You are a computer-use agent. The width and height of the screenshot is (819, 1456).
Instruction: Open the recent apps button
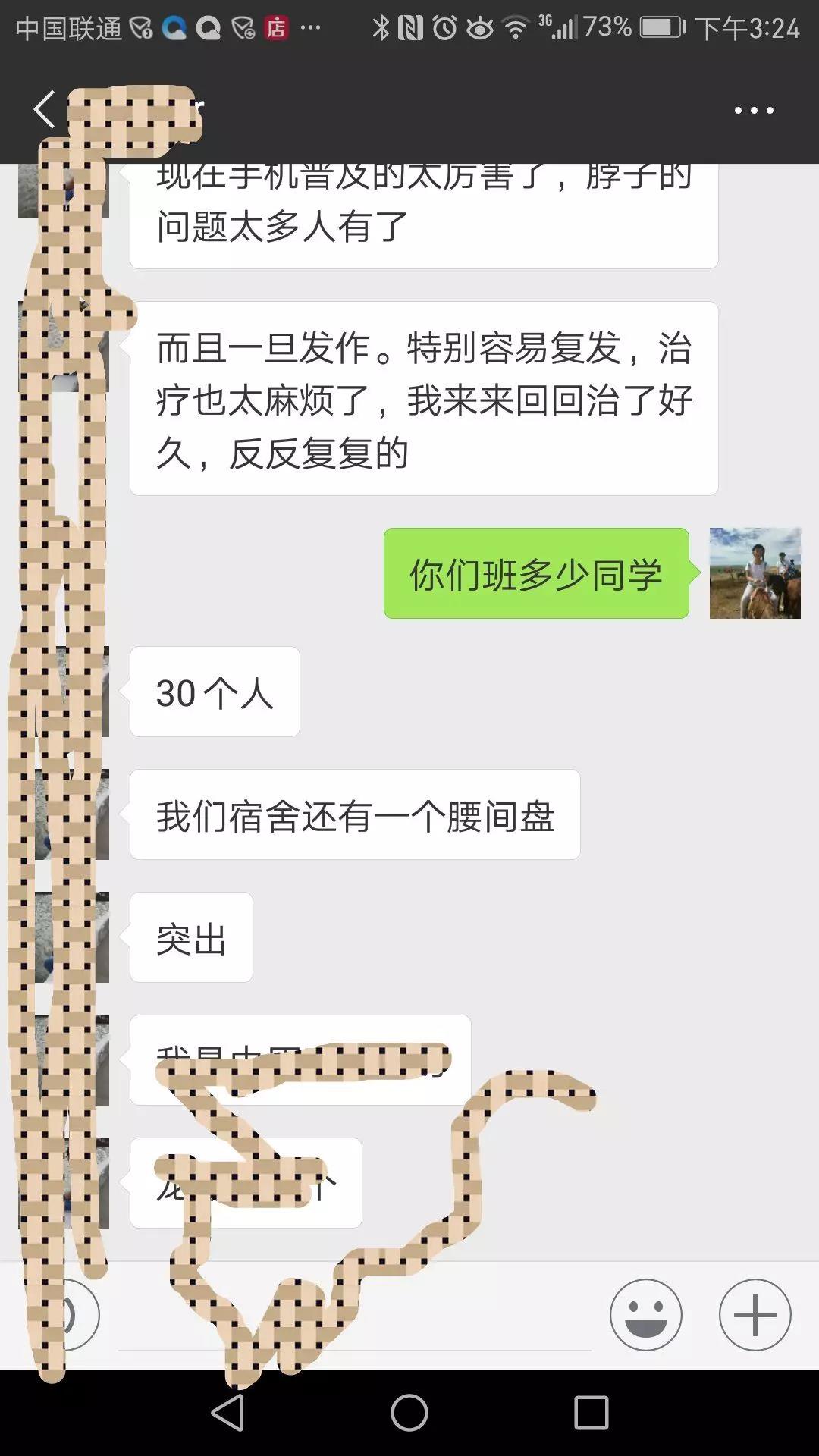pyautogui.click(x=591, y=1413)
